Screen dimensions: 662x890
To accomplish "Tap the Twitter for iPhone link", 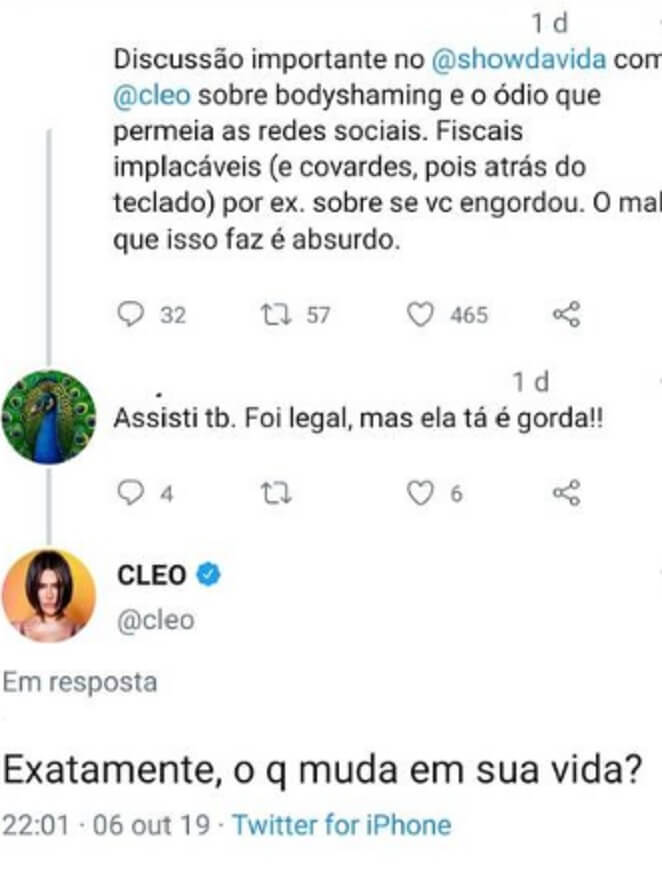I will point(342,825).
